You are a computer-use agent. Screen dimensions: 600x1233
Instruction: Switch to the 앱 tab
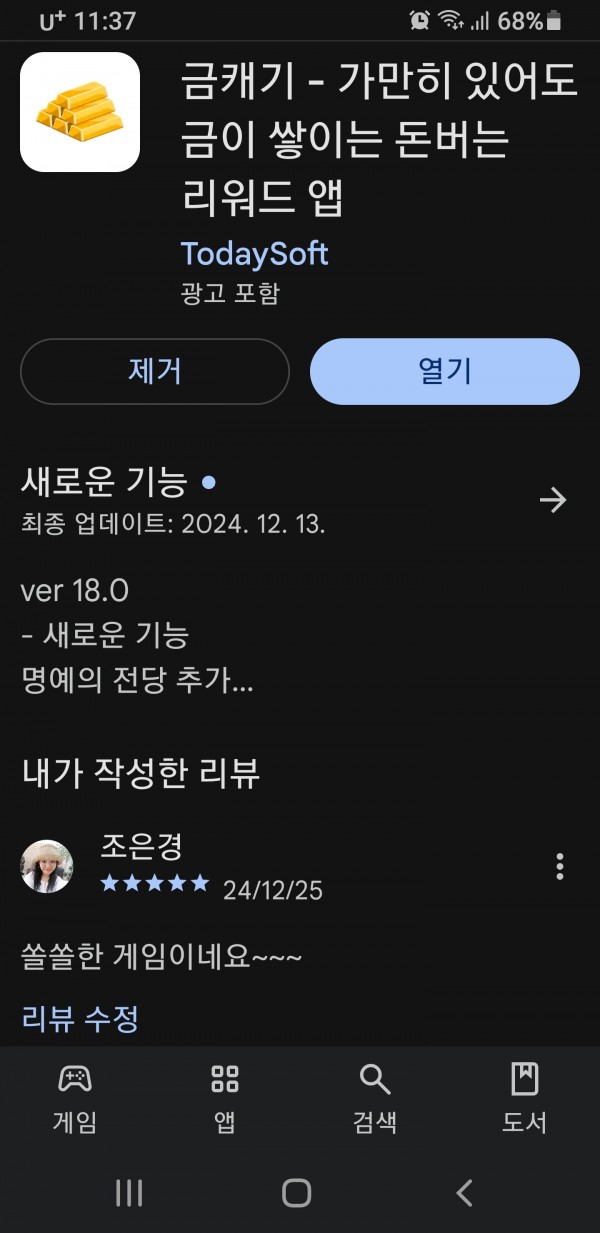coord(225,1098)
